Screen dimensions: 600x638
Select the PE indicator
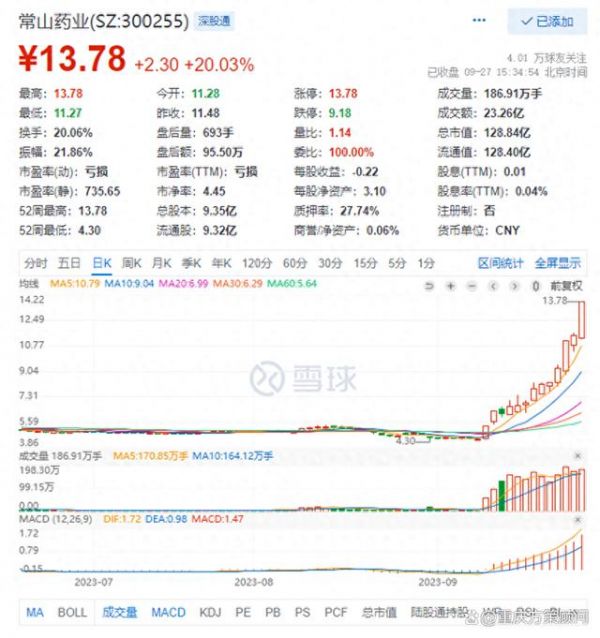tap(245, 612)
